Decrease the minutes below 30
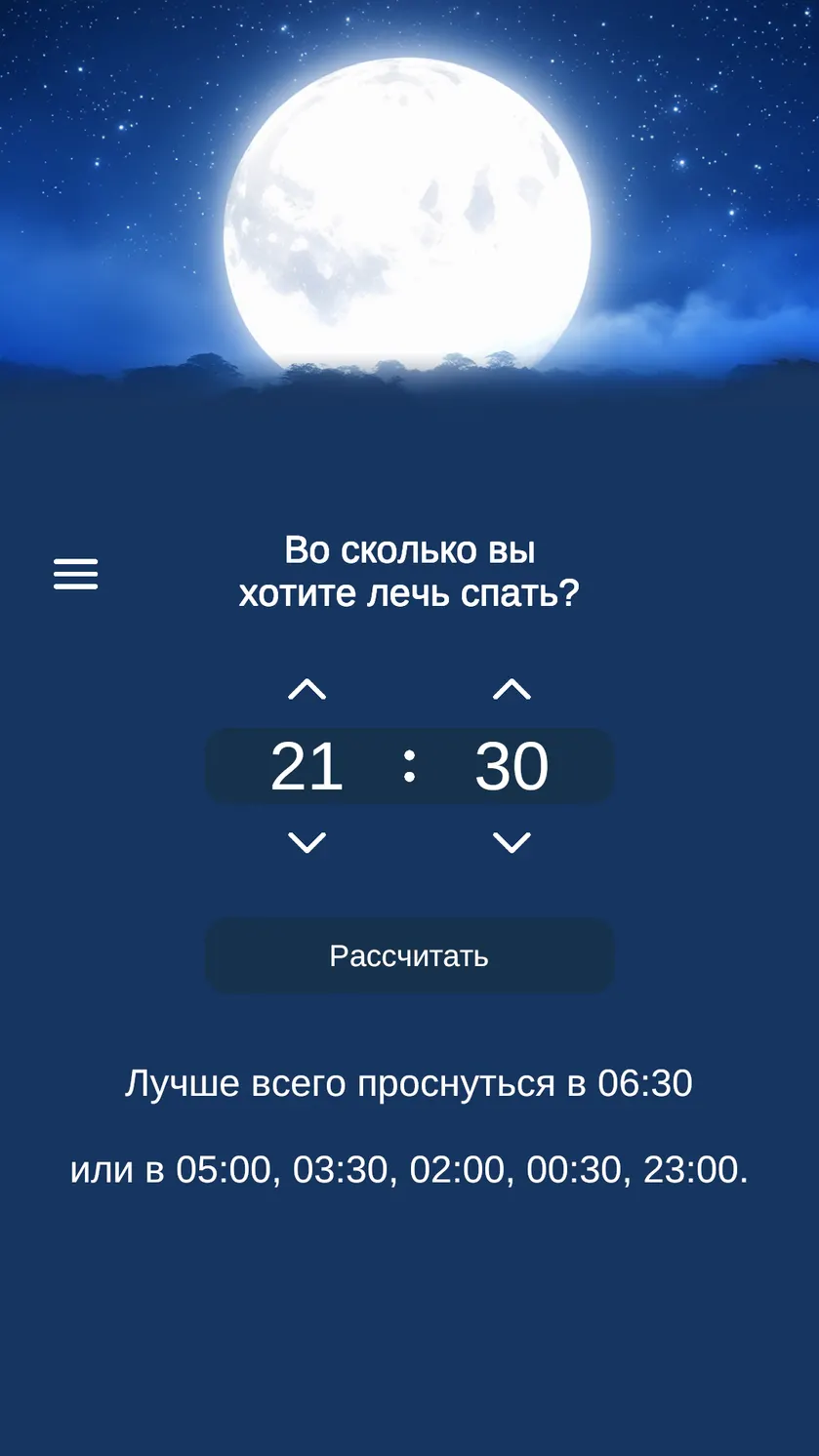819x1456 pixels. point(512,842)
